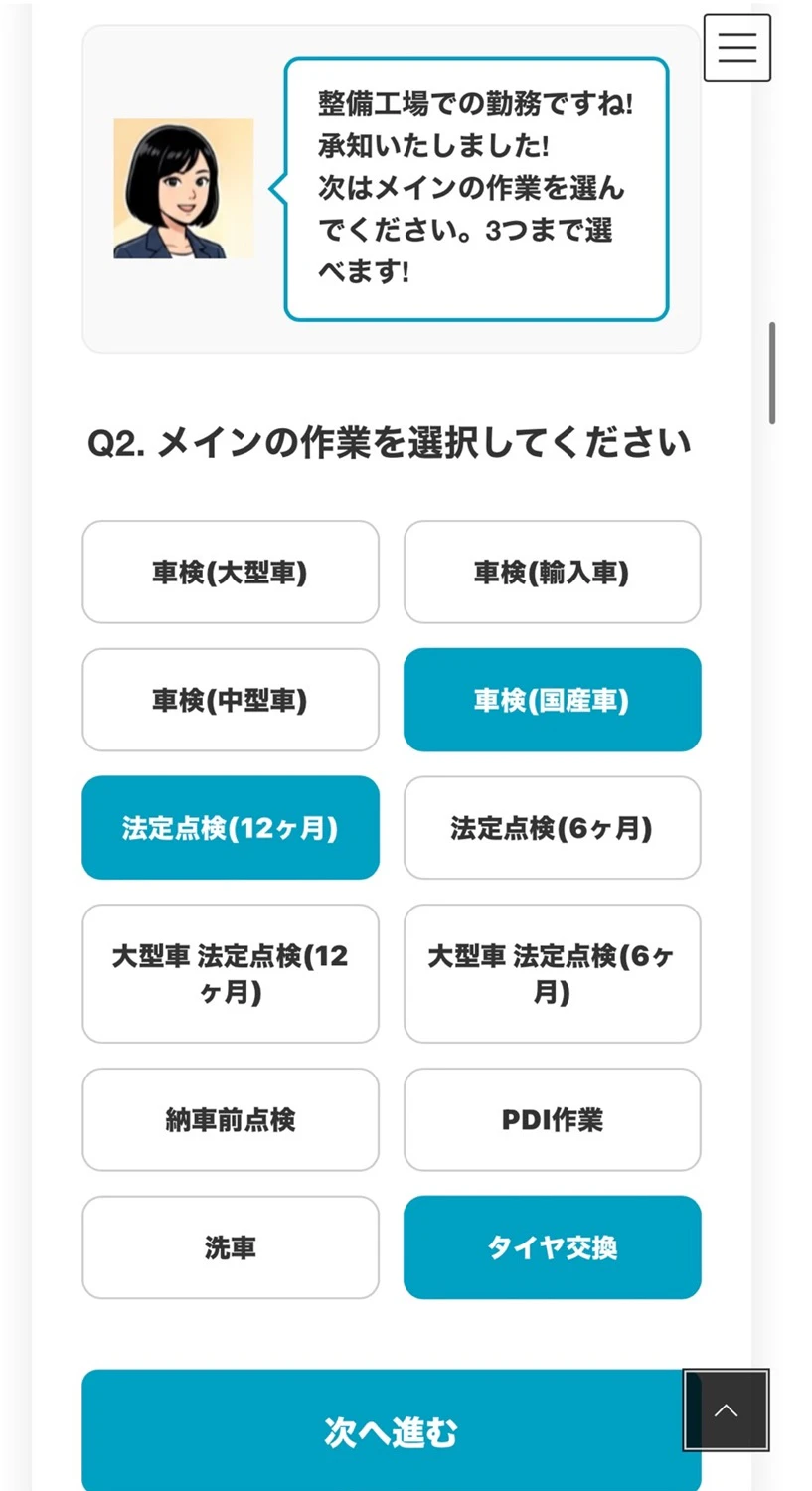Select 車検(中型車) option
Screen dimensions: 812x1491
pyautogui.click(x=231, y=701)
